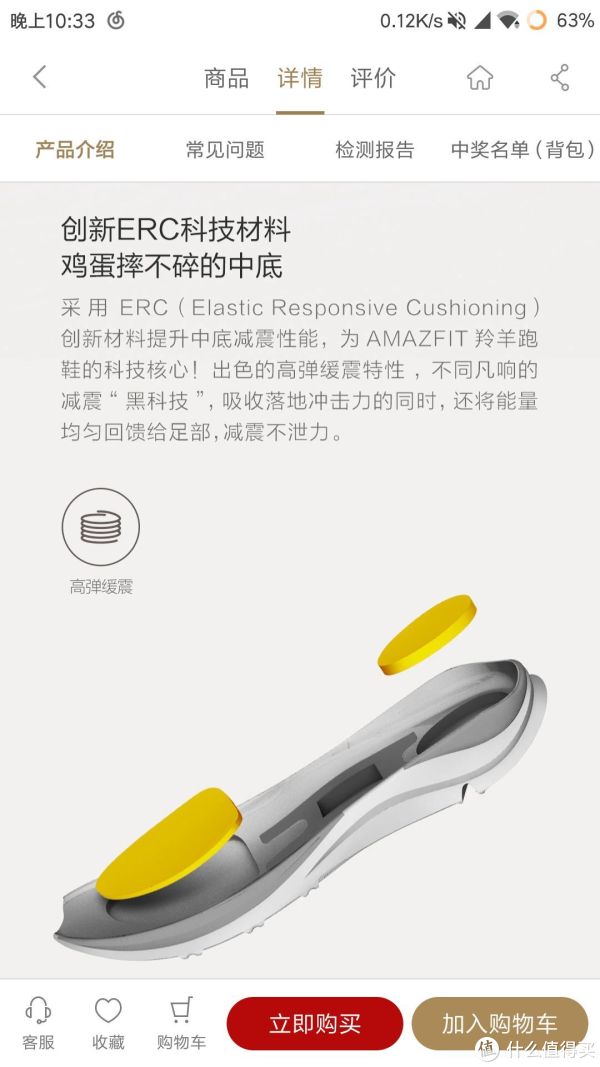
Task: Open the 购物车 shopping cart
Action: point(181,1023)
